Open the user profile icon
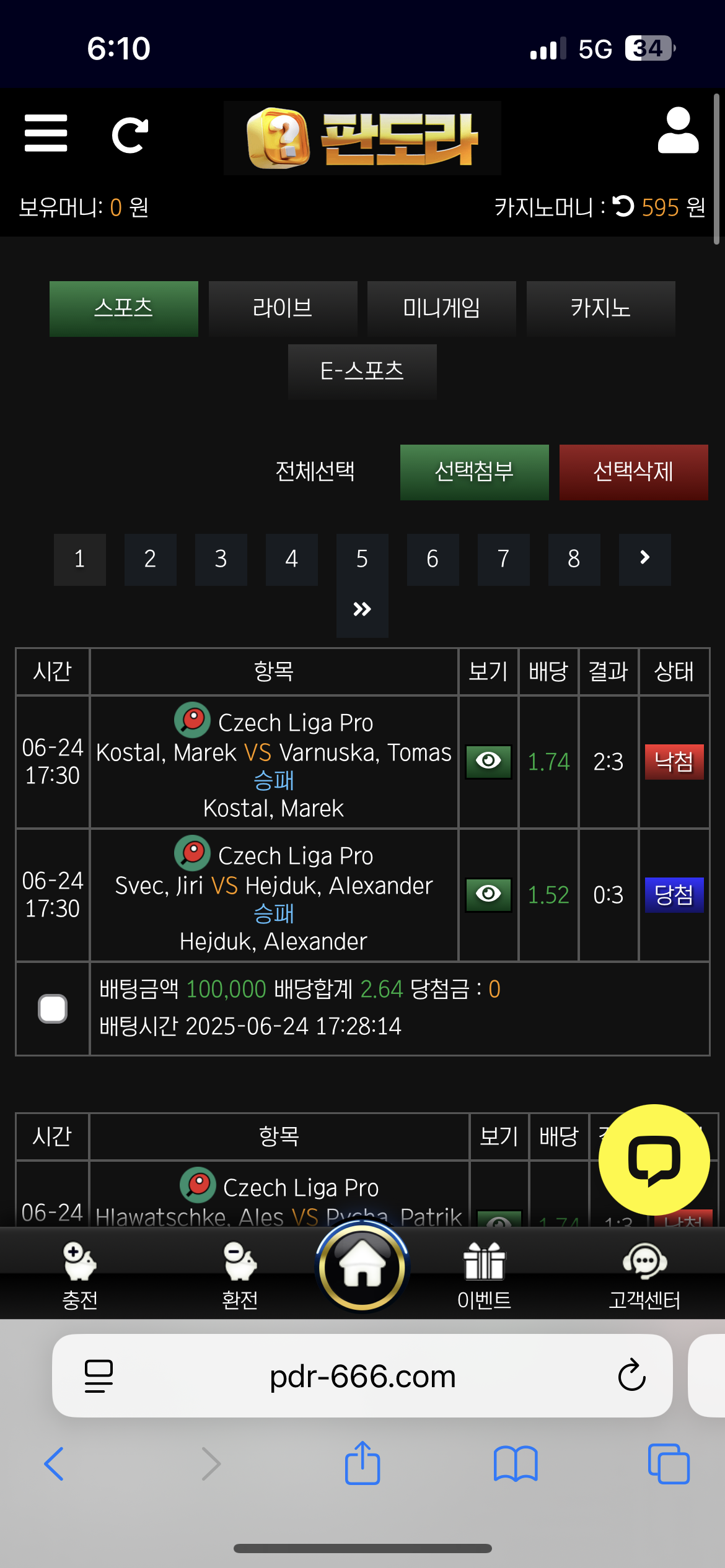The height and width of the screenshot is (1568, 725). 678,131
